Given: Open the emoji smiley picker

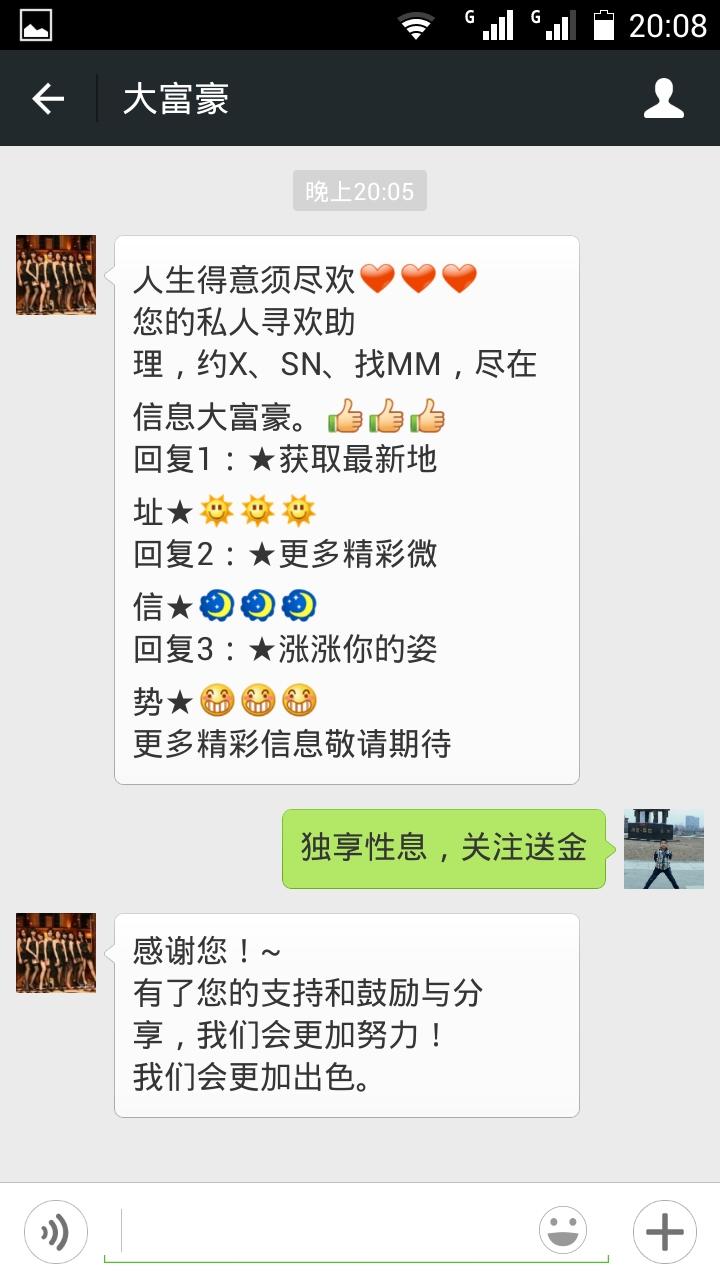Looking at the screenshot, I should click(563, 1230).
